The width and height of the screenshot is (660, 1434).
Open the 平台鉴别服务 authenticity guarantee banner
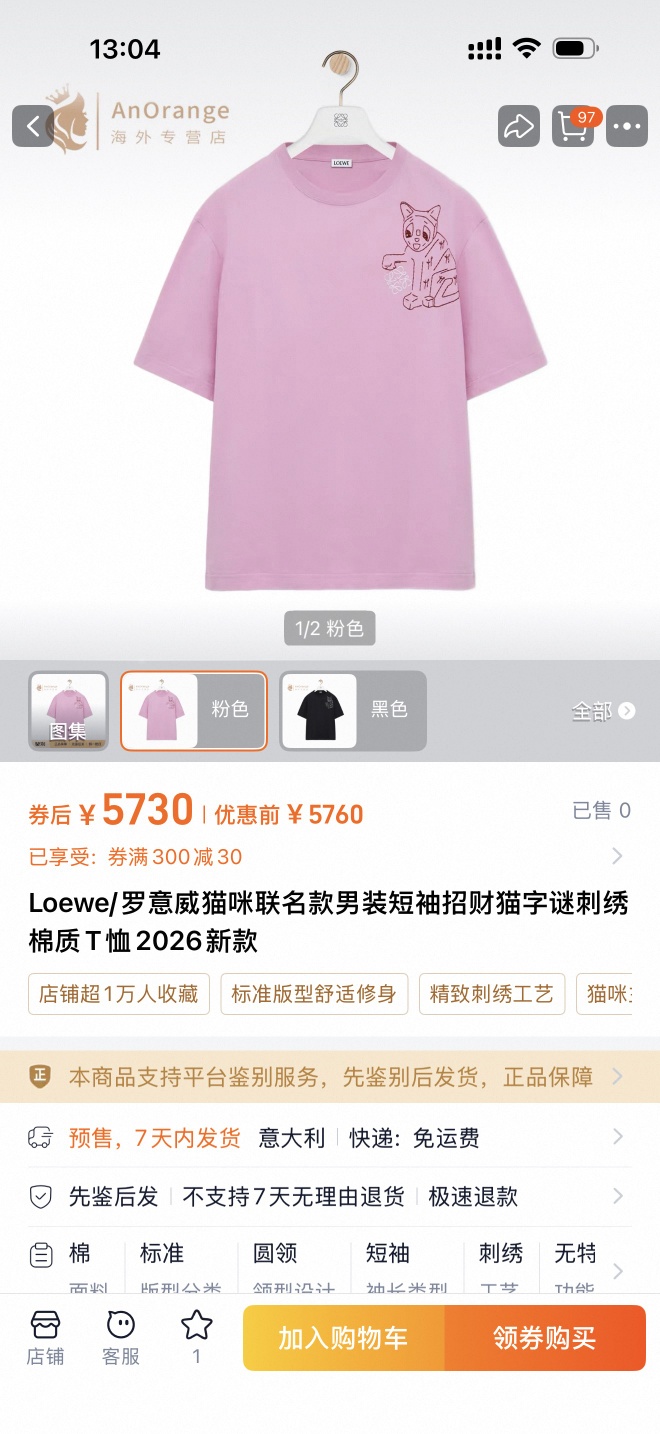click(330, 1077)
